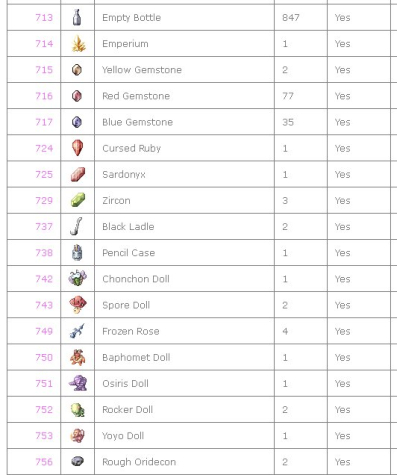Open the 749 Frozen Rose link
The width and height of the screenshot is (397, 475).
tap(44, 331)
